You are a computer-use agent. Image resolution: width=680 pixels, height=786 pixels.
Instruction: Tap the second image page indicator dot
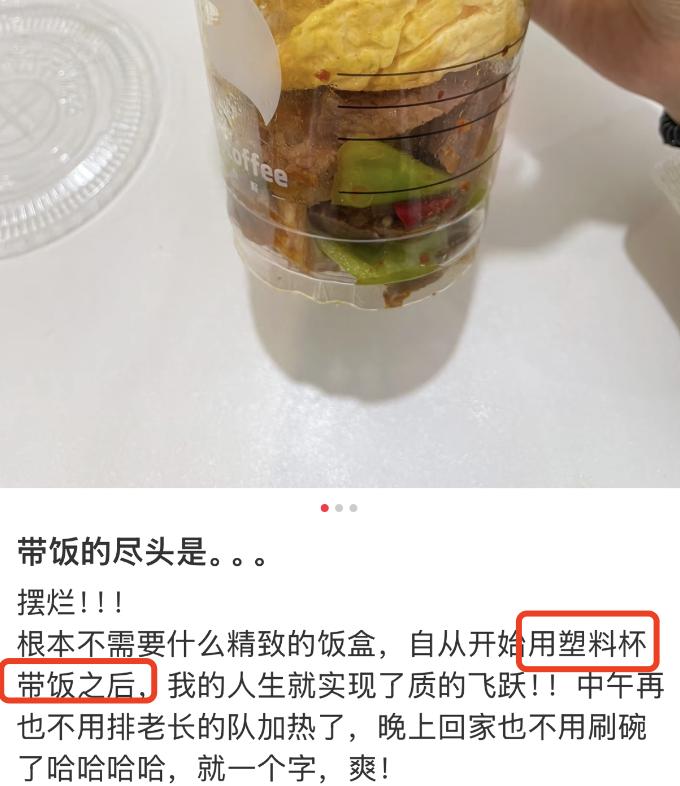[x=339, y=508]
